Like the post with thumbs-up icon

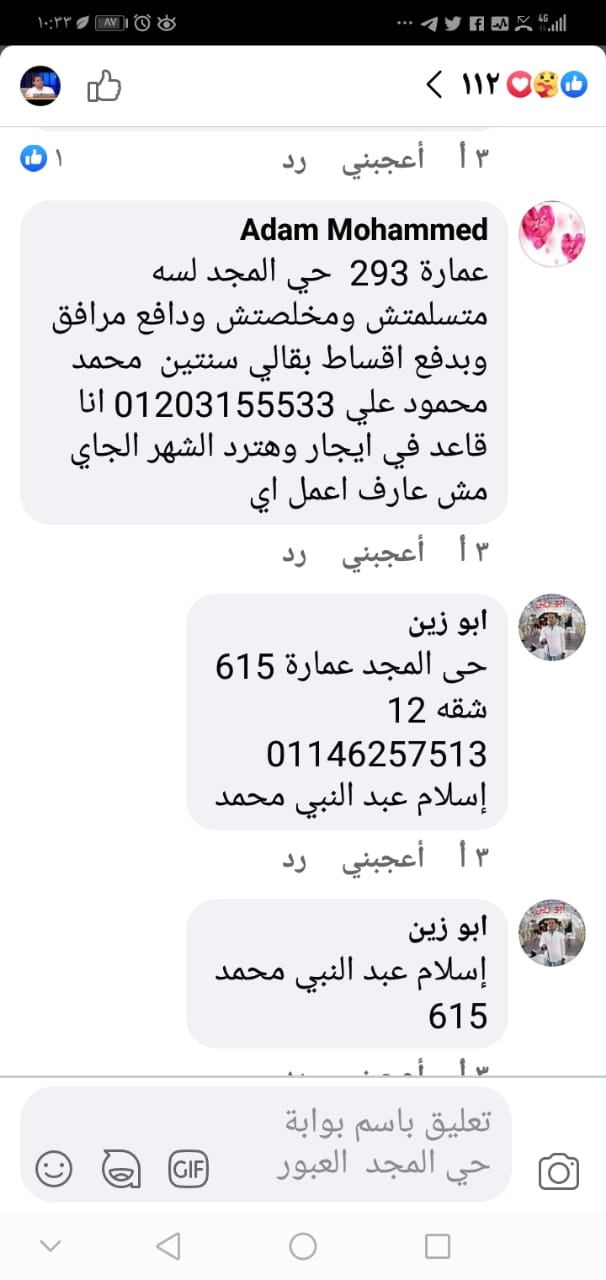(x=103, y=86)
